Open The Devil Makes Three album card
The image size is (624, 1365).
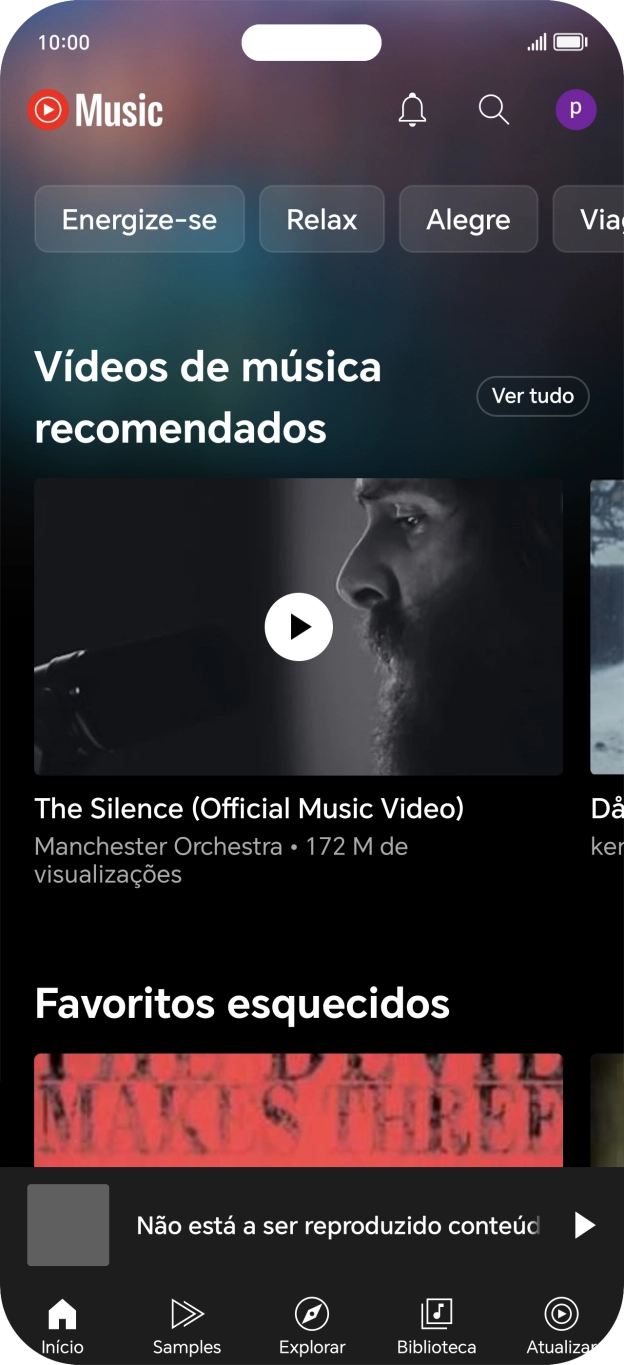pyautogui.click(x=298, y=1110)
